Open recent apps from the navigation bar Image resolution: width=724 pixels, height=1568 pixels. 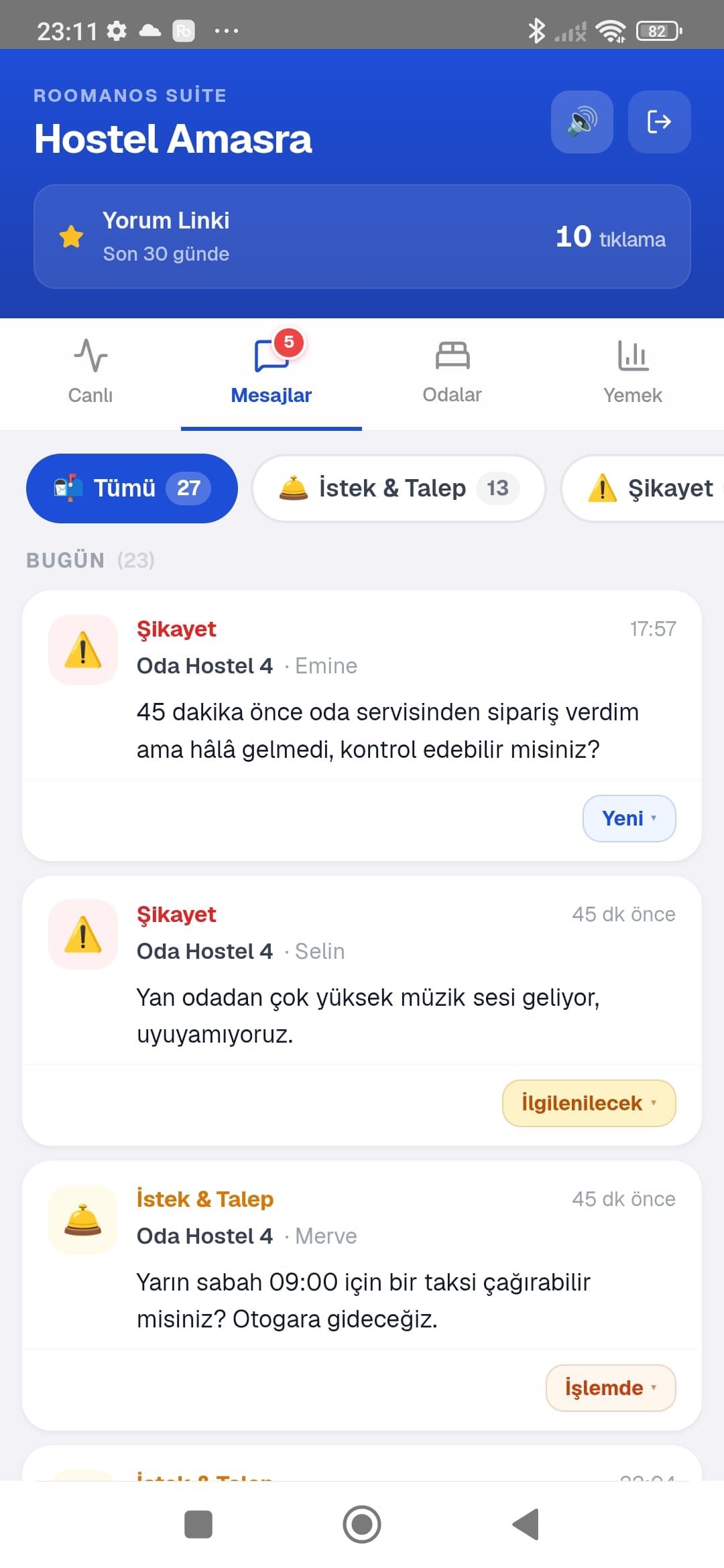tap(198, 1524)
